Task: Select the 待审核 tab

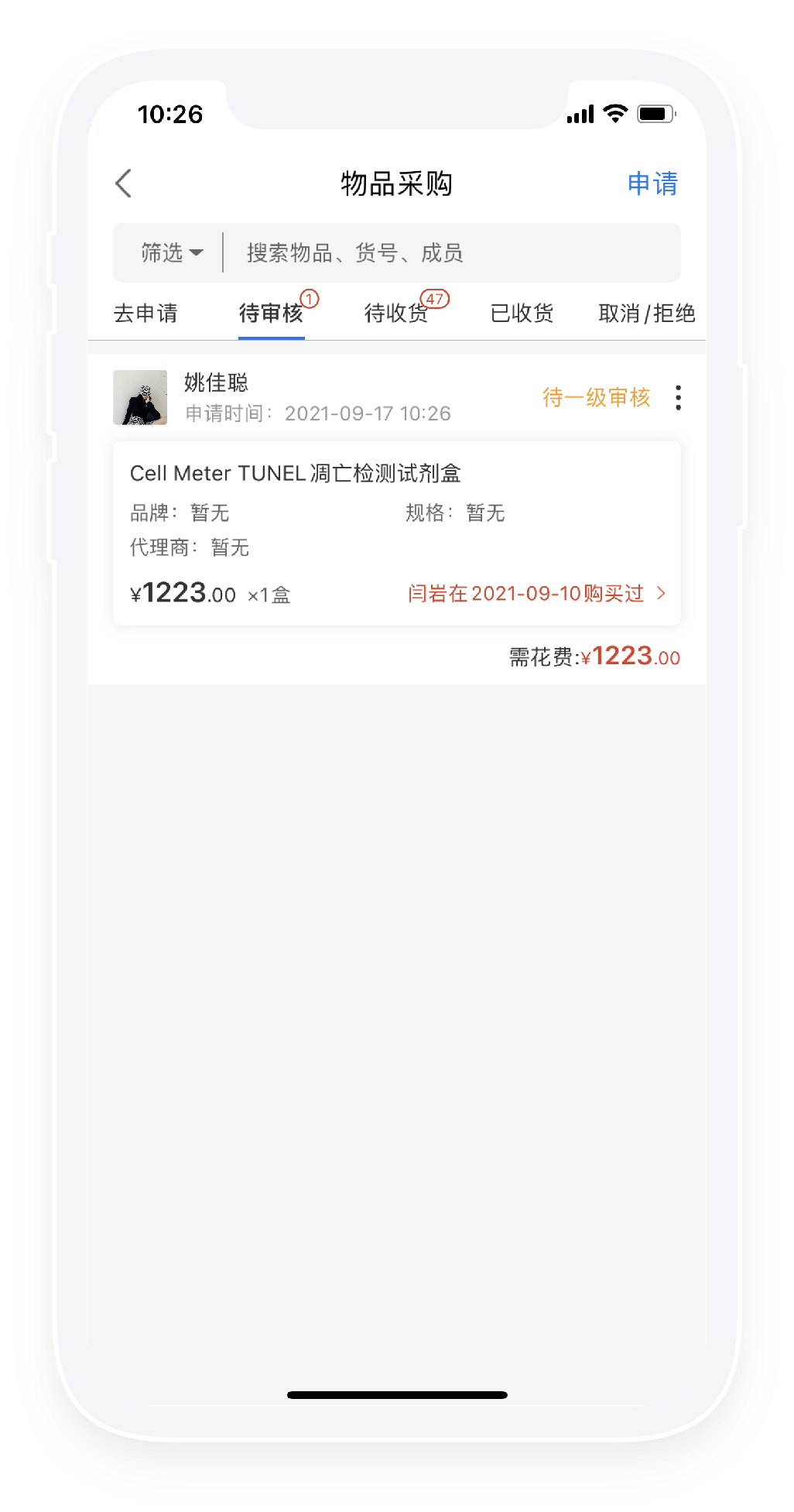Action: 271,314
